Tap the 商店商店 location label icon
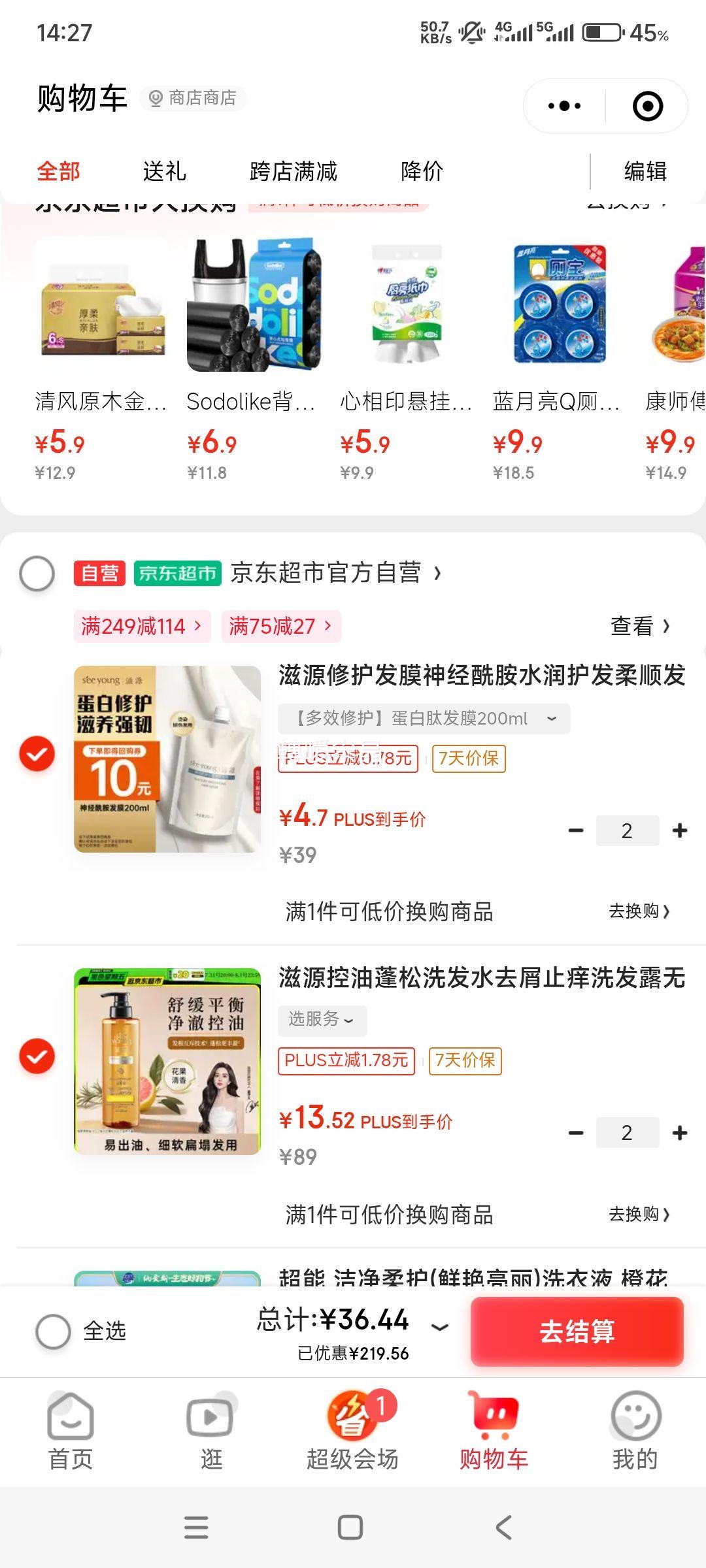The width and height of the screenshot is (706, 1568). (x=193, y=98)
